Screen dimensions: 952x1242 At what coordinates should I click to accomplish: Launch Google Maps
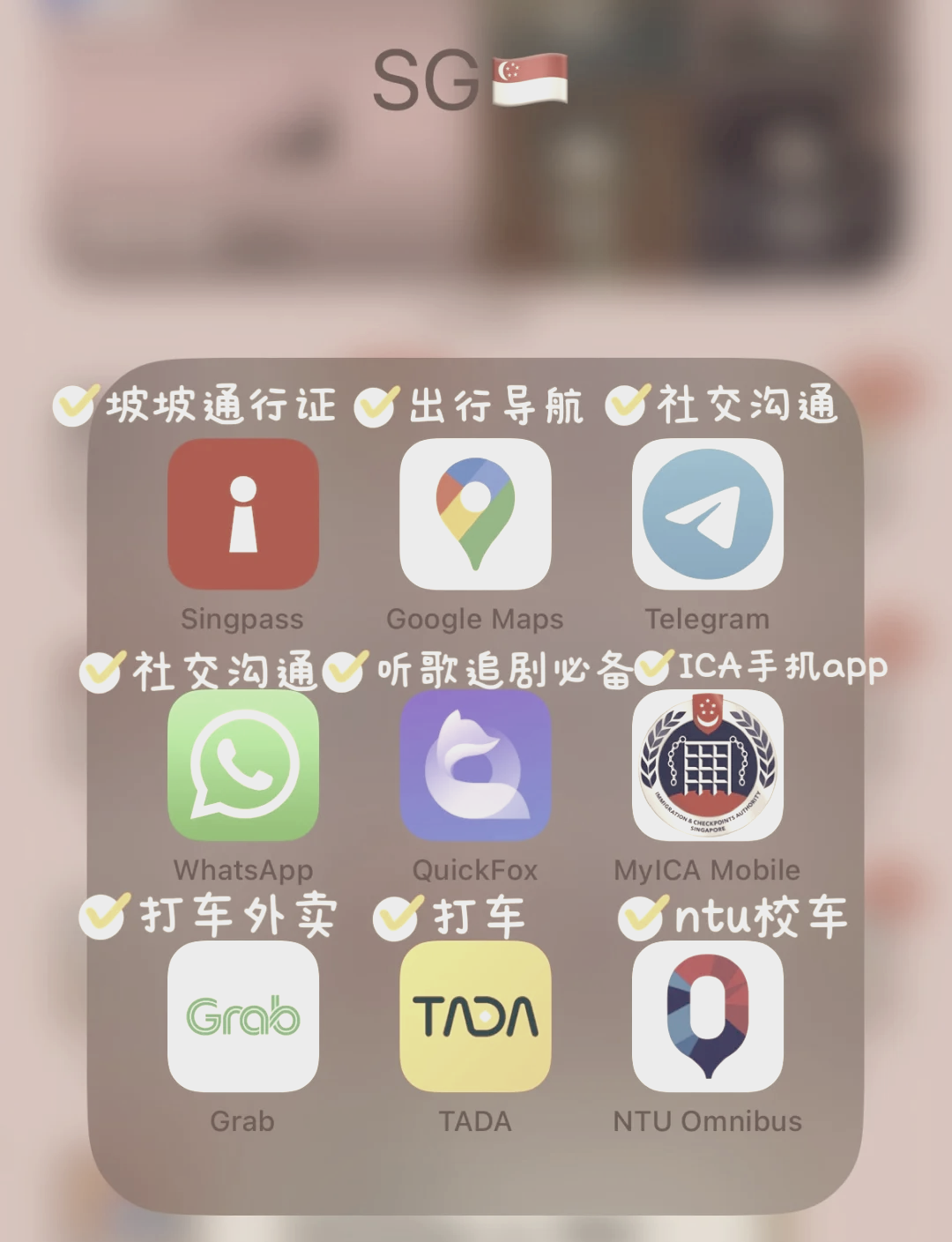tap(475, 515)
